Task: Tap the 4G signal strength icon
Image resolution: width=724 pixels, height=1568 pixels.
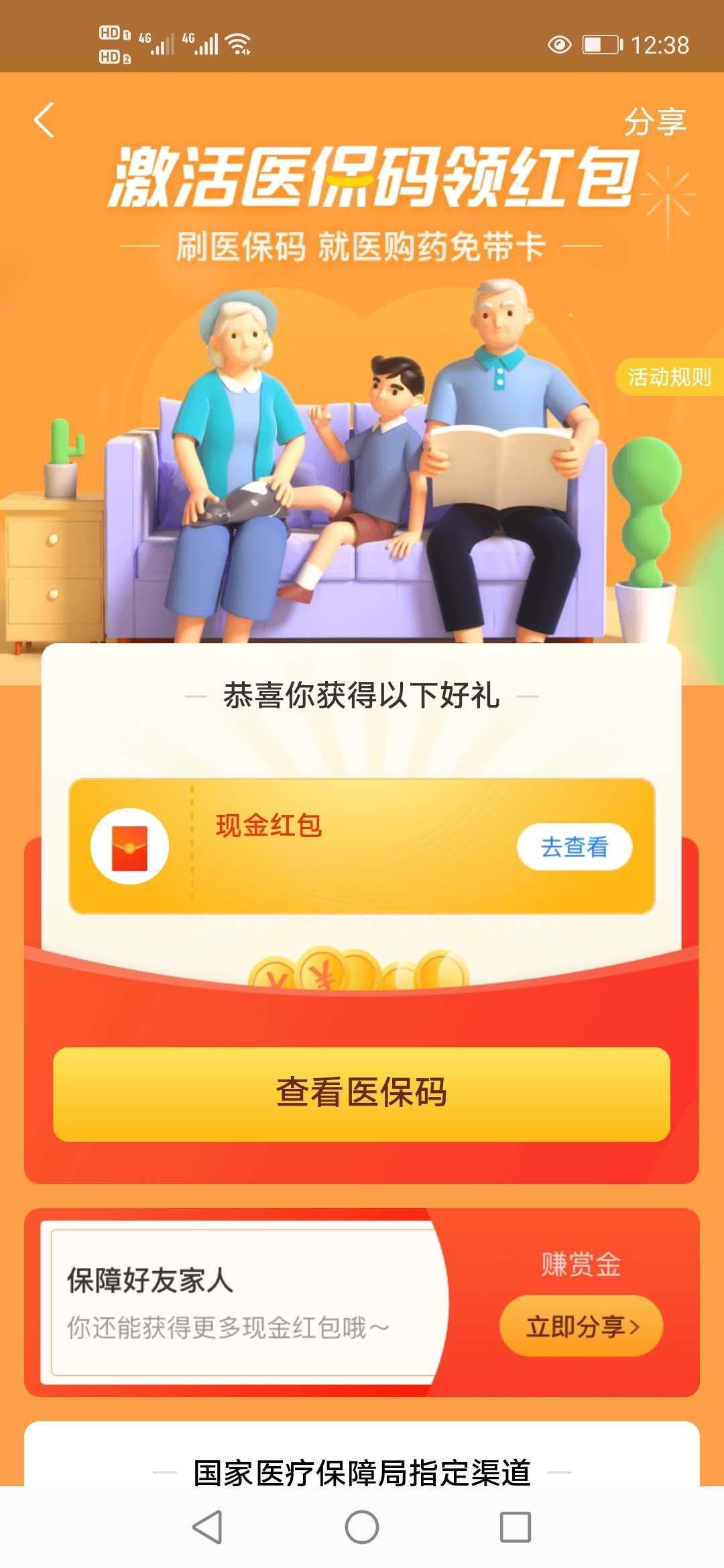Action: tap(160, 44)
